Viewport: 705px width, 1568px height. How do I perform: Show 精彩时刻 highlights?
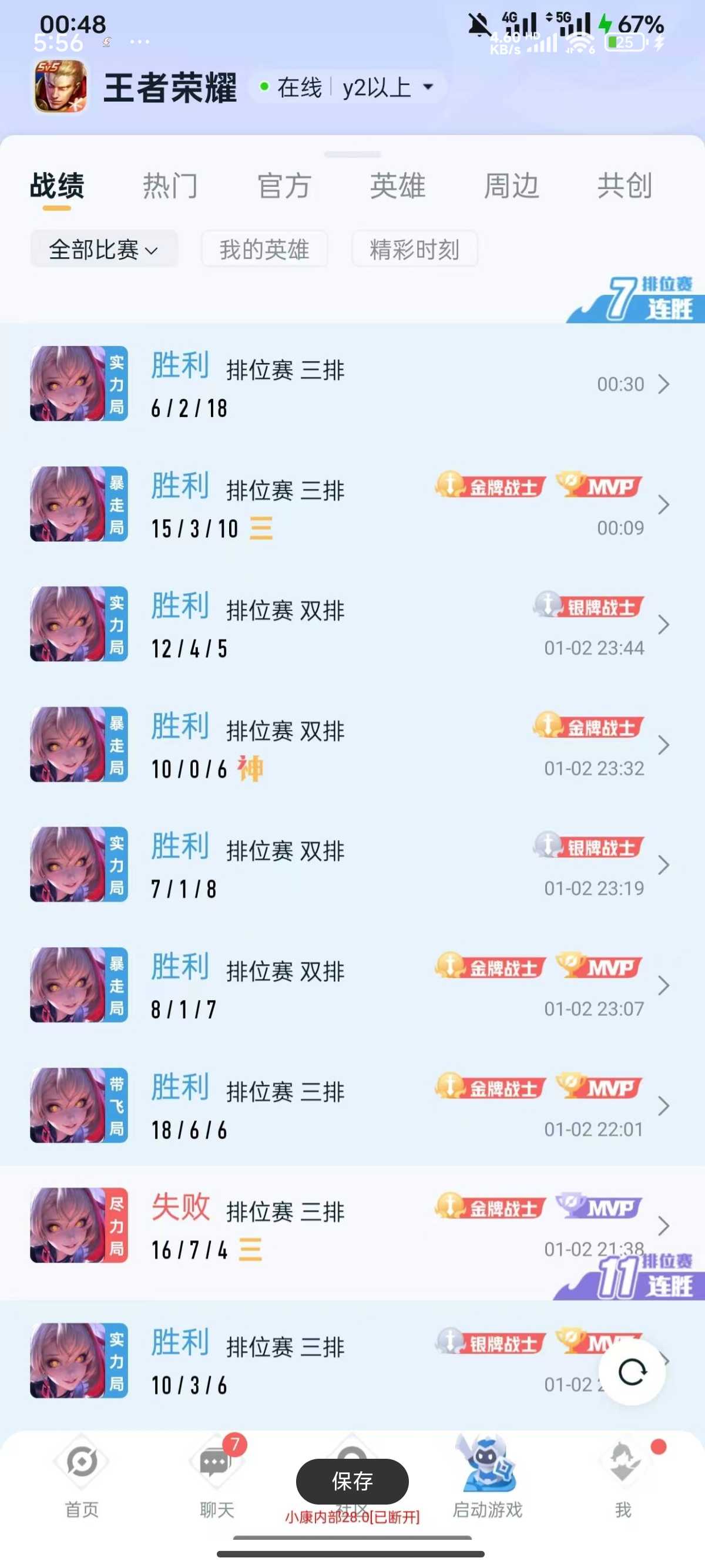pyautogui.click(x=414, y=250)
